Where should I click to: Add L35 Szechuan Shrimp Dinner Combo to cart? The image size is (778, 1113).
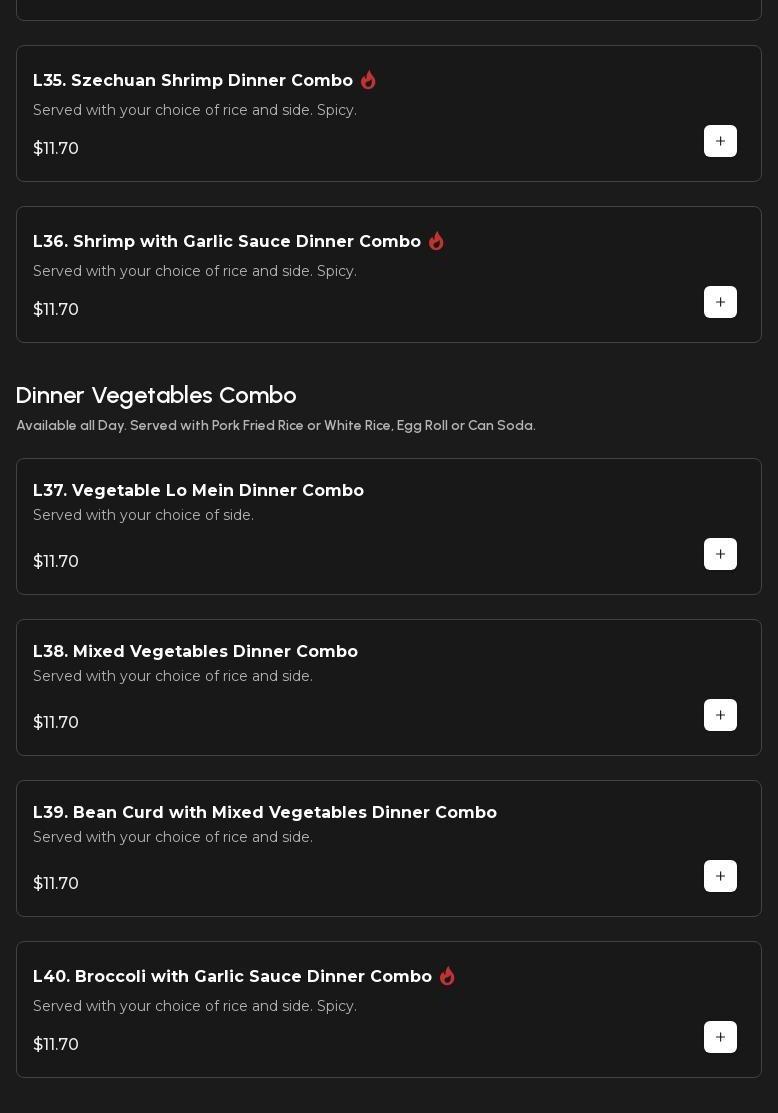(x=720, y=141)
